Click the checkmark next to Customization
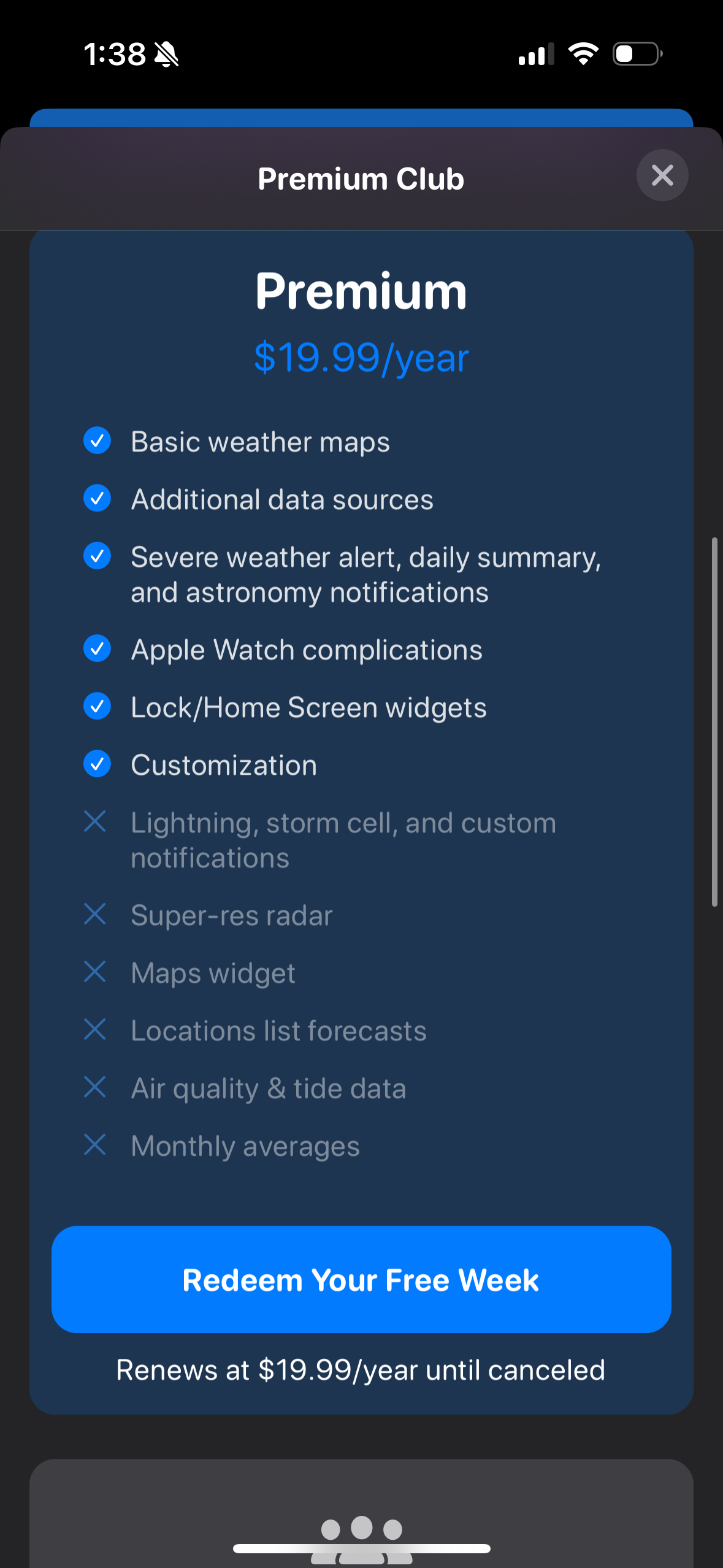The height and width of the screenshot is (1568, 723). [97, 764]
